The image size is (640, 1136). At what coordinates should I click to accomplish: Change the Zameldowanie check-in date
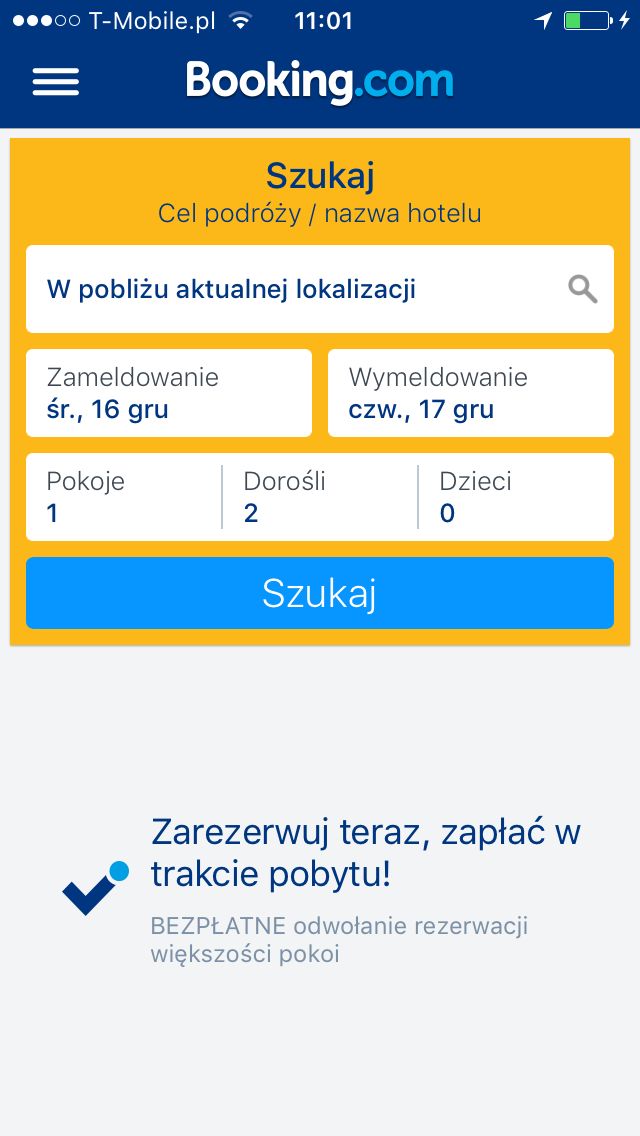(169, 393)
